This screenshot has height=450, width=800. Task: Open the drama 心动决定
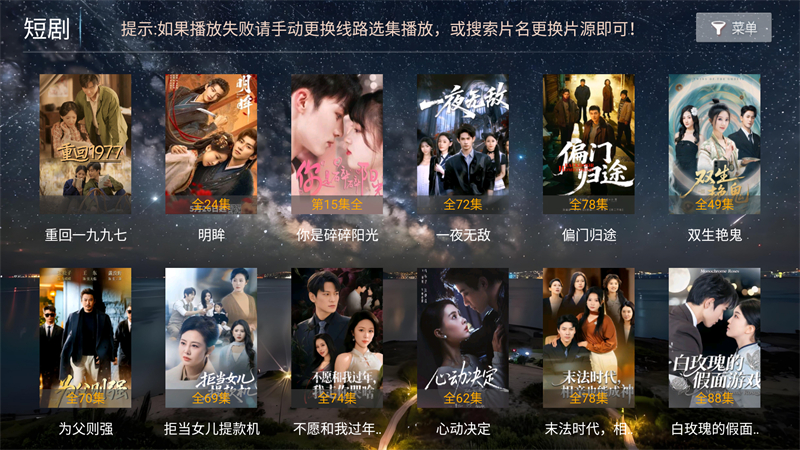pyautogui.click(x=463, y=337)
